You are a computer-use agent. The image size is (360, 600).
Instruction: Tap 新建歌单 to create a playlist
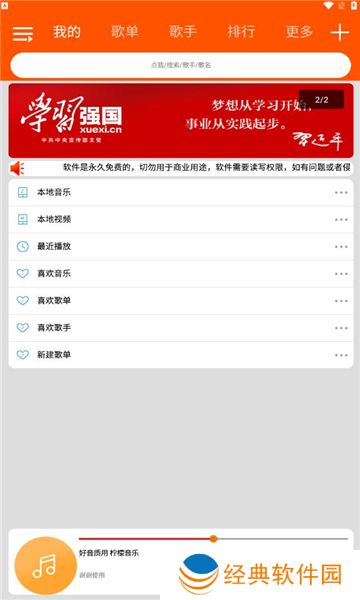[x=181, y=355]
